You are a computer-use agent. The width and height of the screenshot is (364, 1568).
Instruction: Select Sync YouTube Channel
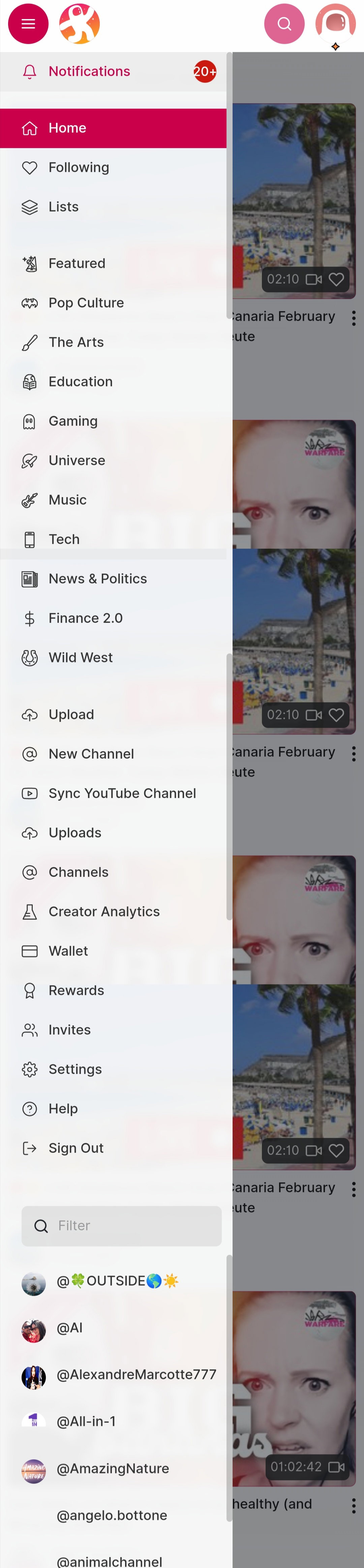(x=113, y=793)
